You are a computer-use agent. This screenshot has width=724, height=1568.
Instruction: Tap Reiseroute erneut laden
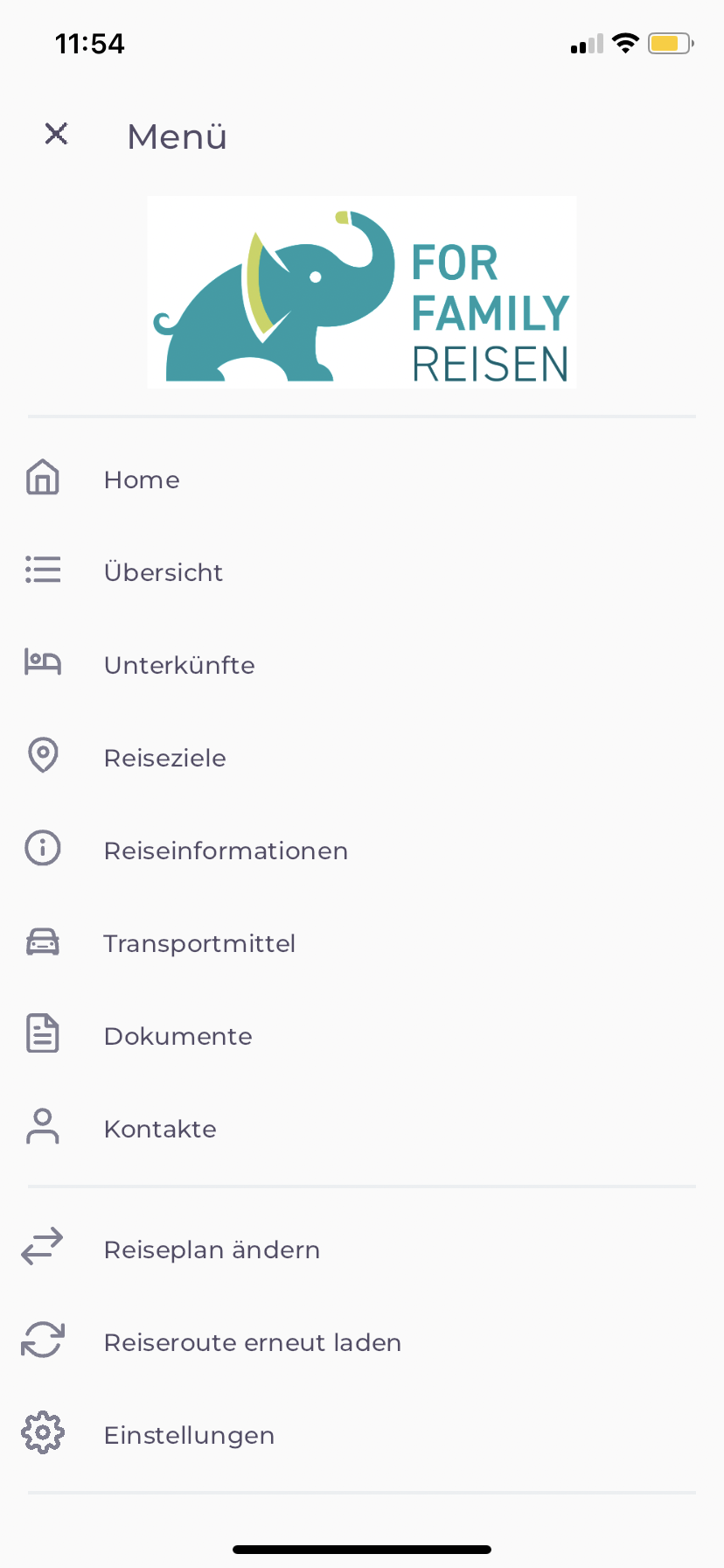(x=252, y=1342)
